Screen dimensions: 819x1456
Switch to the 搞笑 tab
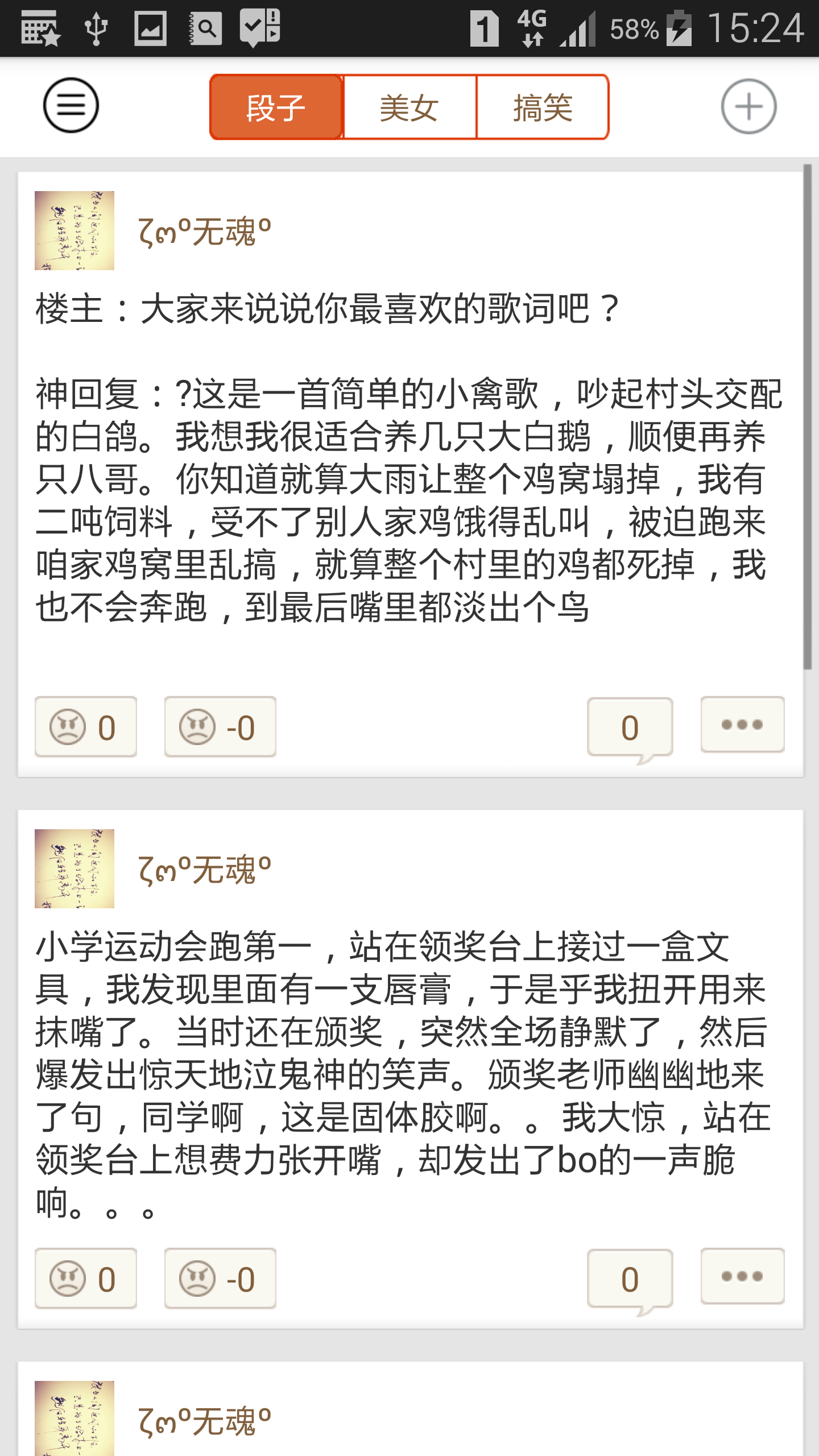click(x=543, y=107)
